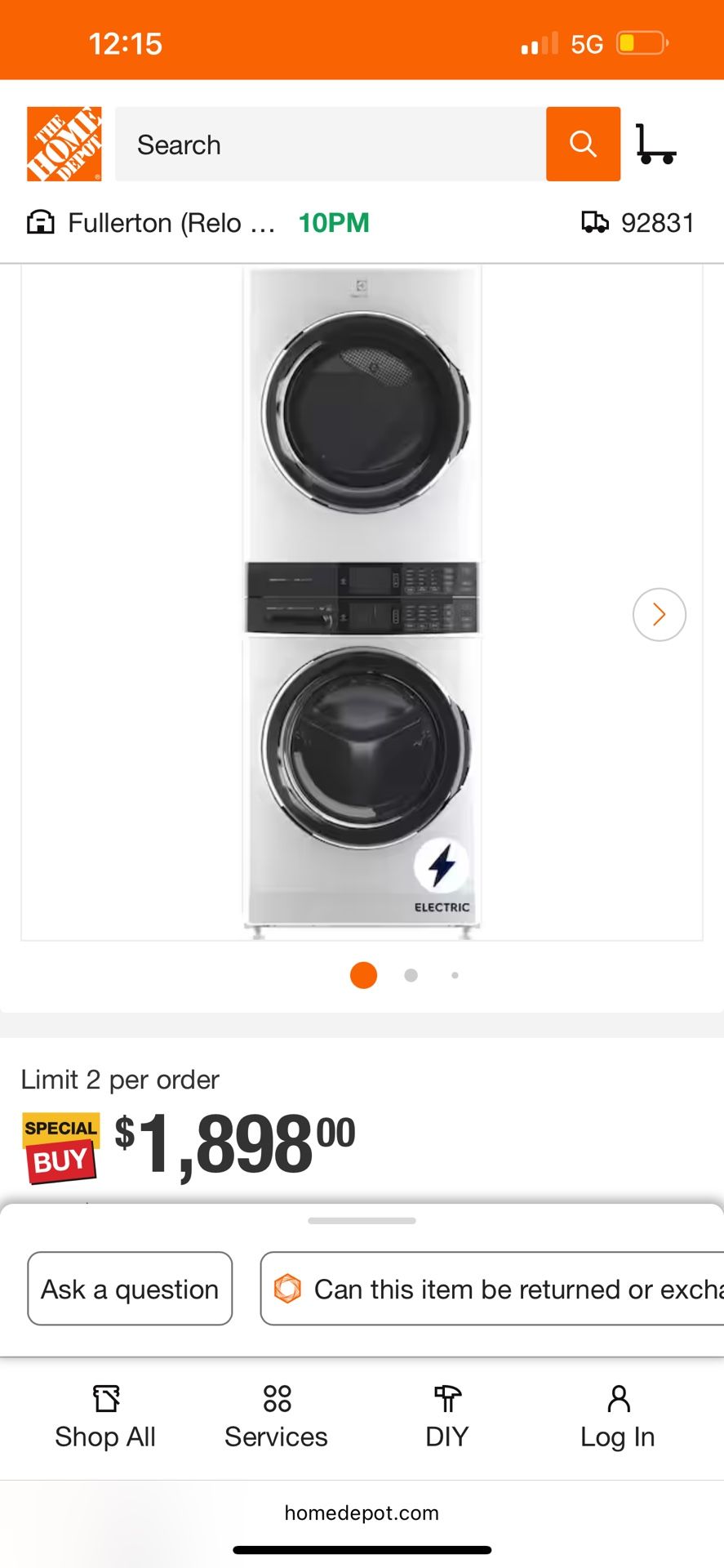The image size is (724, 1568).
Task: Tap the Search text field
Action: click(x=330, y=145)
